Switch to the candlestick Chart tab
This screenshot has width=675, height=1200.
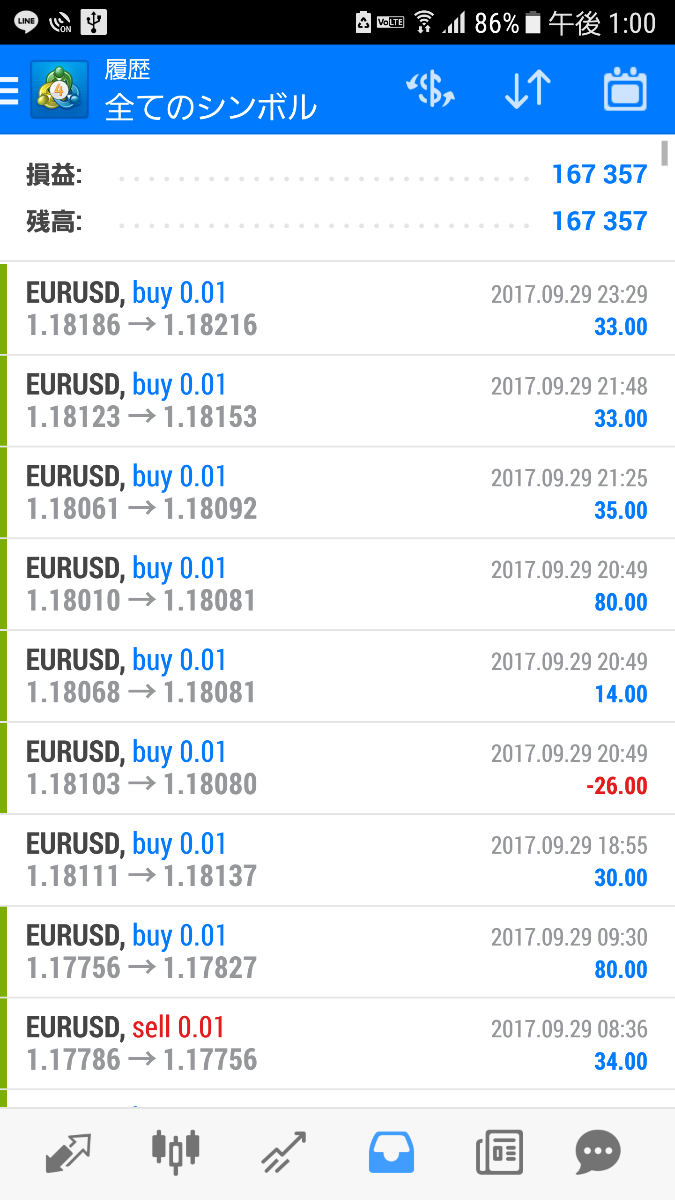[176, 1153]
